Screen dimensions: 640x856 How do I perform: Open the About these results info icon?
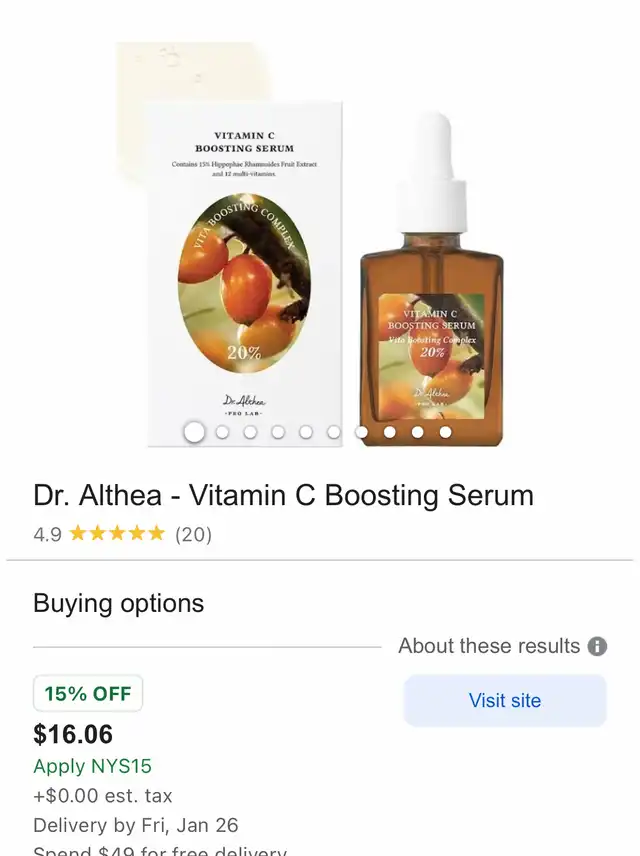point(597,646)
